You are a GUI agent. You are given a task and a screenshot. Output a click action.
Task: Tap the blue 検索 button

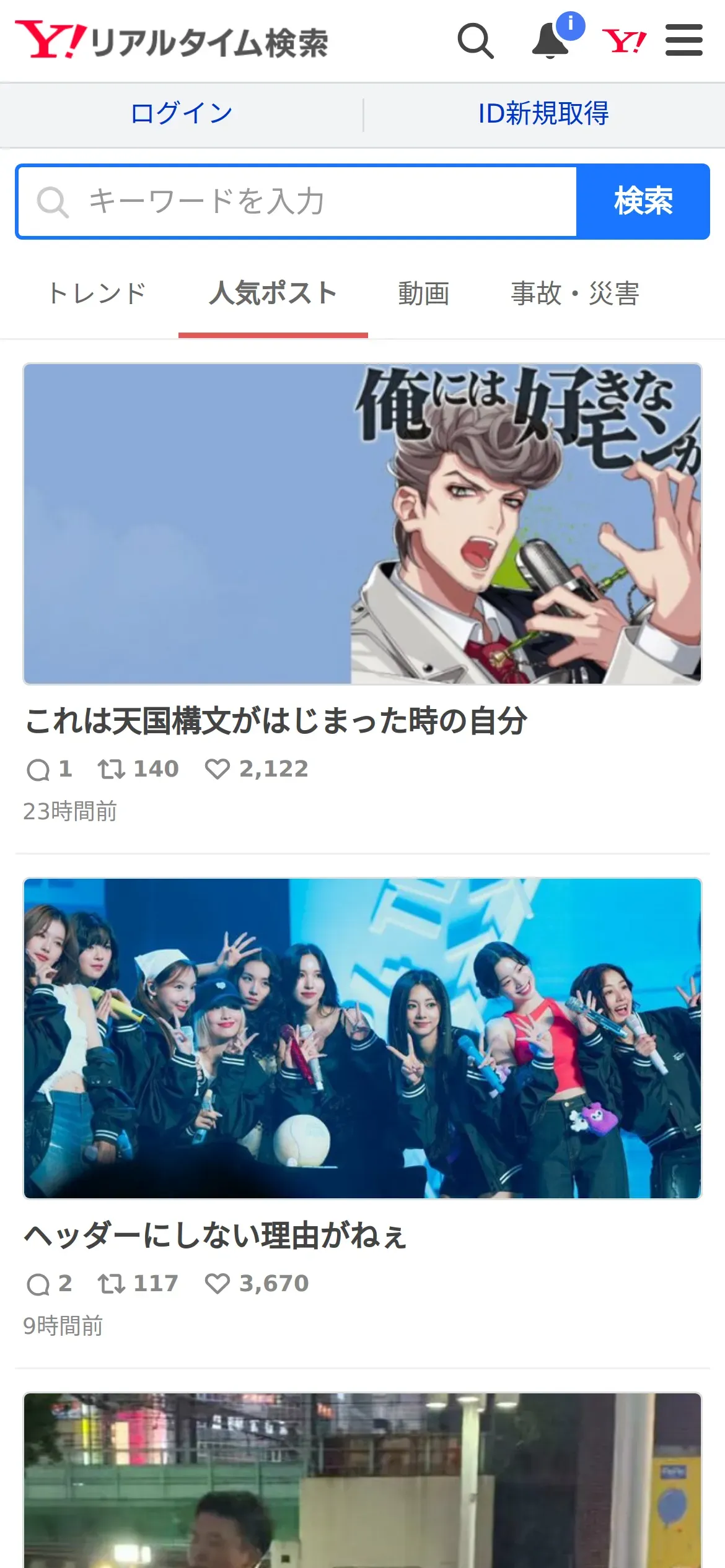tap(643, 202)
